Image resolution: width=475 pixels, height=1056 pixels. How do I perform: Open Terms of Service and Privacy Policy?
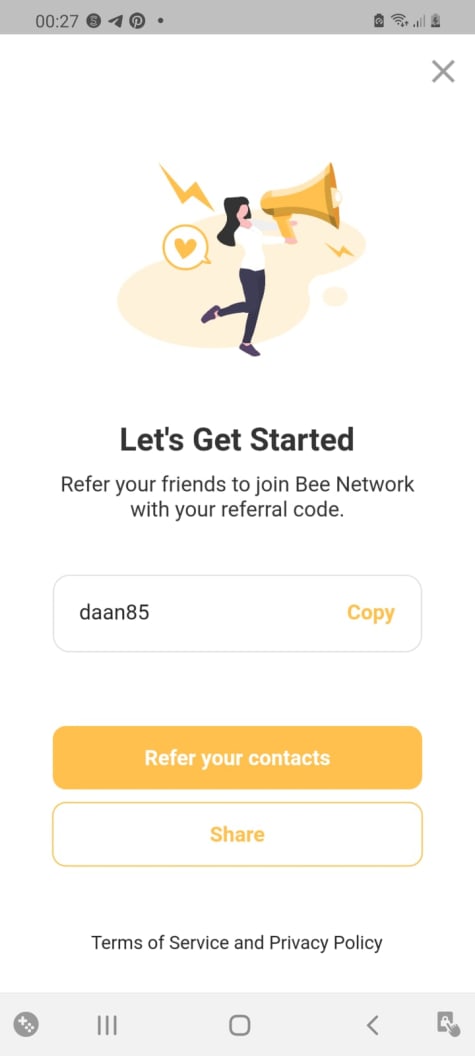pos(237,942)
